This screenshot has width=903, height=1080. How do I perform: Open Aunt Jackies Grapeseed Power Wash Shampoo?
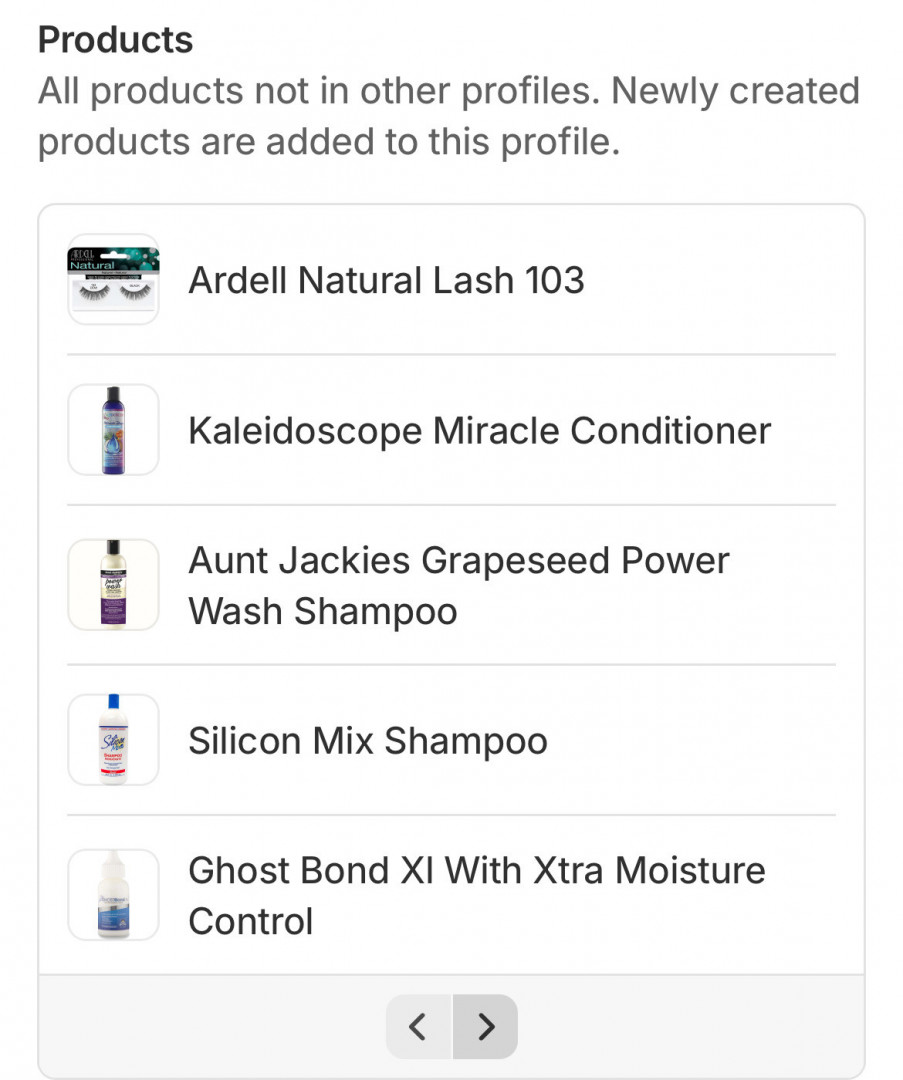point(458,585)
